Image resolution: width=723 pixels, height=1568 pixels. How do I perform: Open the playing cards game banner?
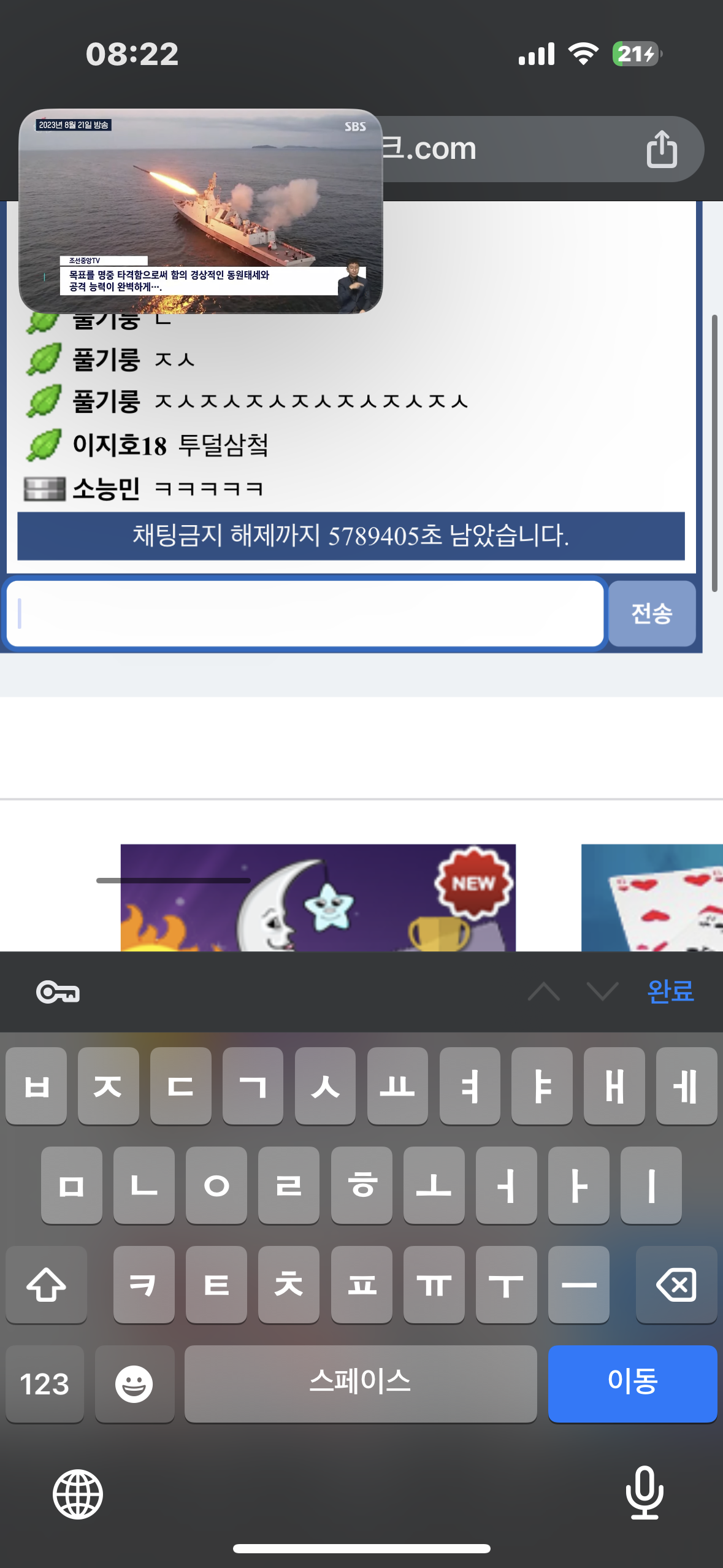[x=652, y=897]
